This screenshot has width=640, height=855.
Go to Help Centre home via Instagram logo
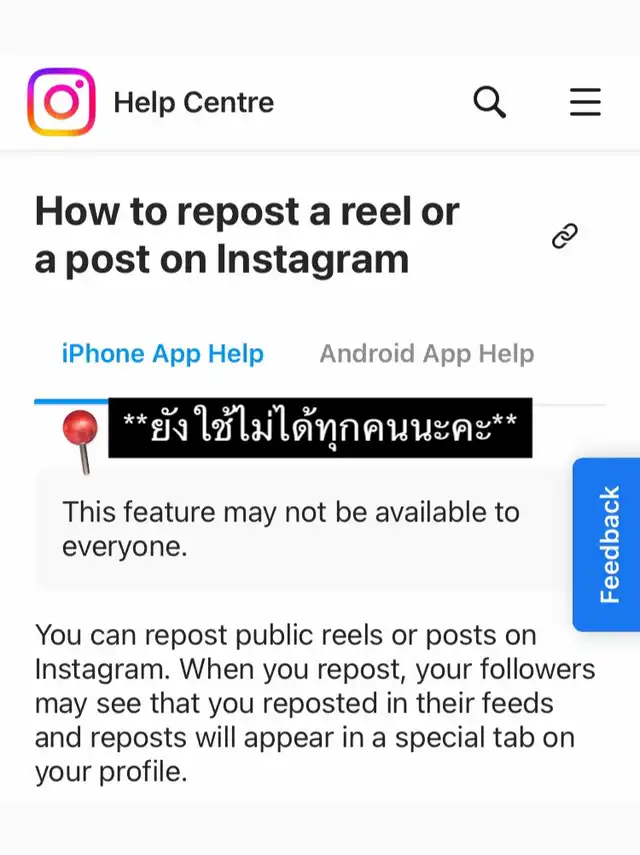click(62, 102)
